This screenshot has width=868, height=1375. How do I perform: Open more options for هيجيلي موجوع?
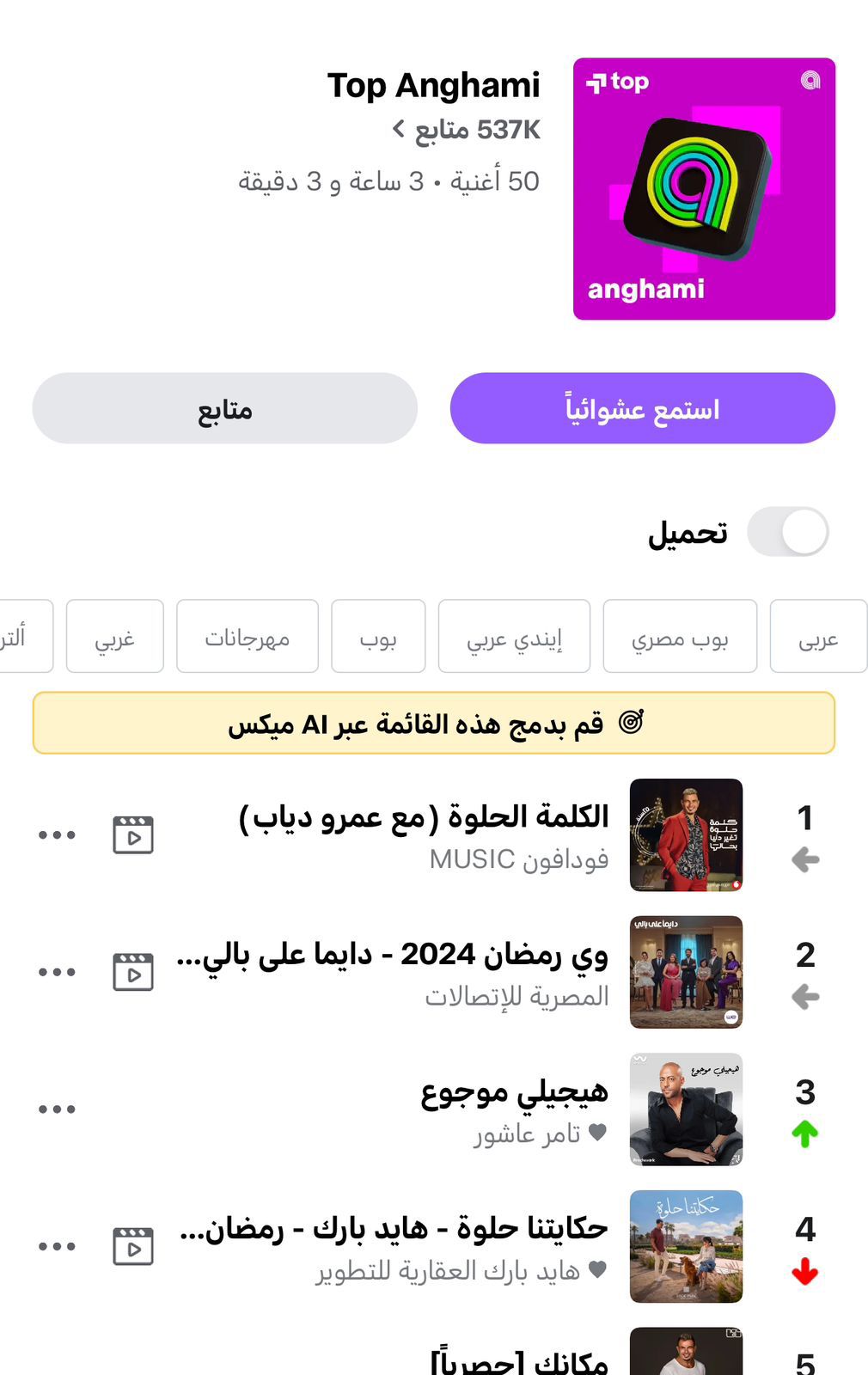(57, 1109)
